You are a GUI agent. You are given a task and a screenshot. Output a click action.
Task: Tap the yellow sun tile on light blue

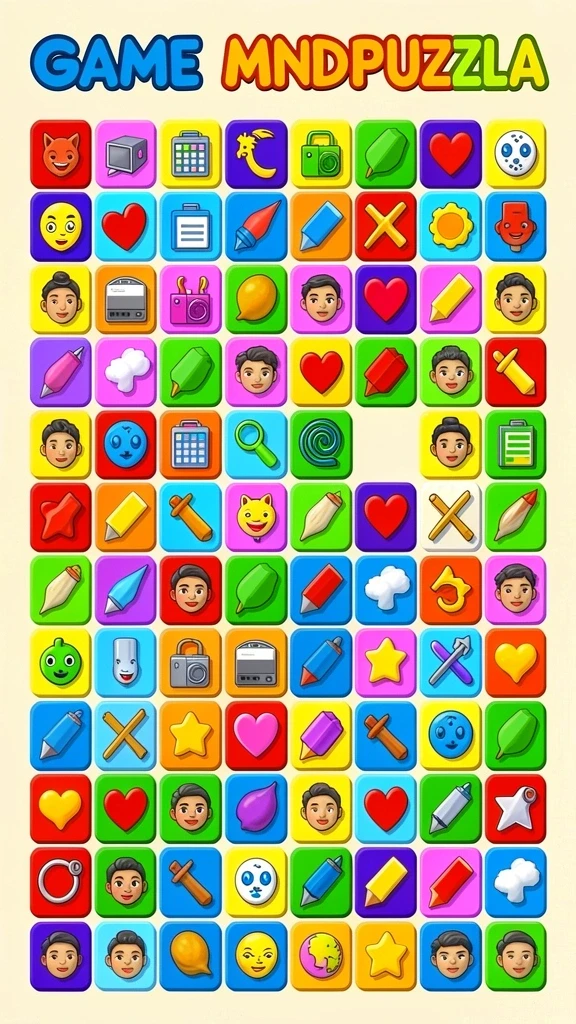(451, 227)
